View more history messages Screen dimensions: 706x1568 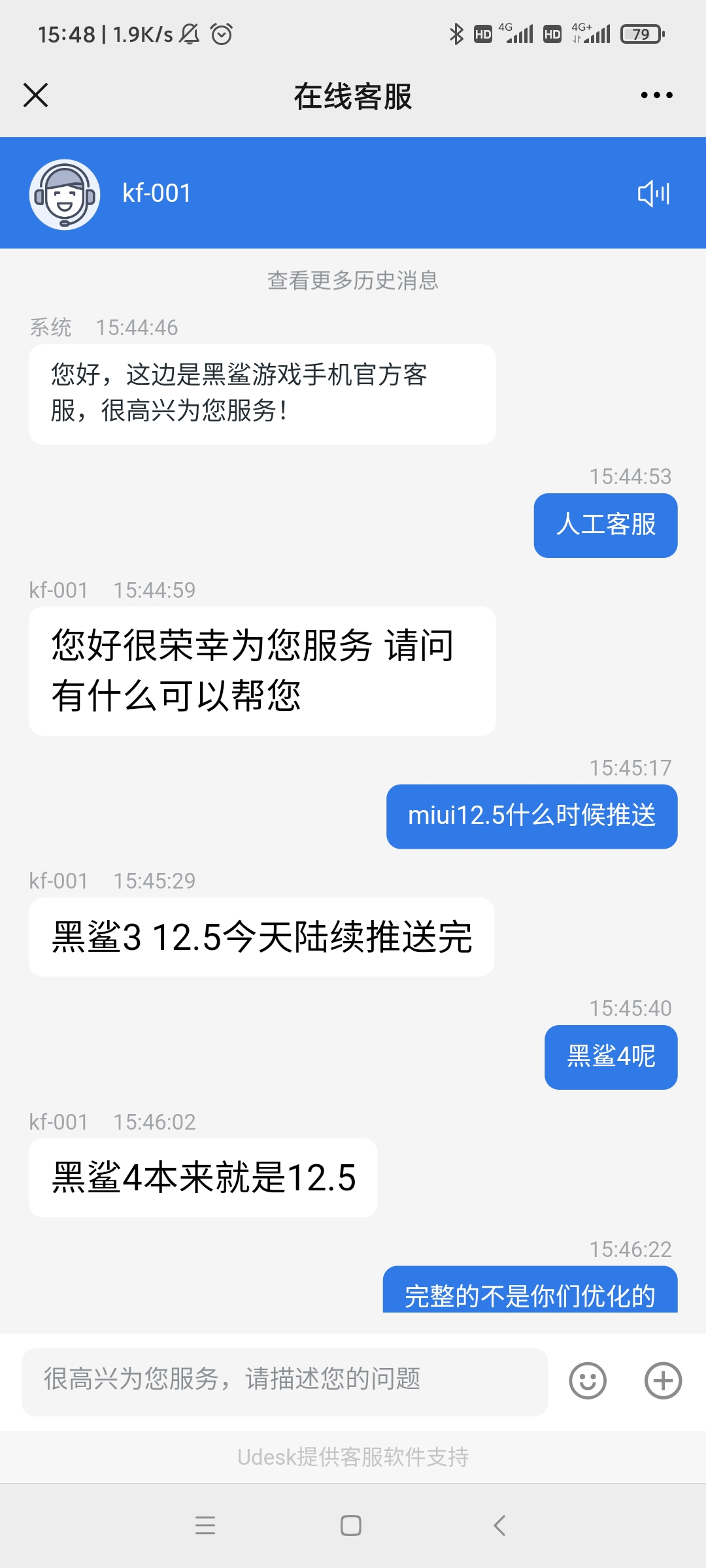[x=353, y=280]
